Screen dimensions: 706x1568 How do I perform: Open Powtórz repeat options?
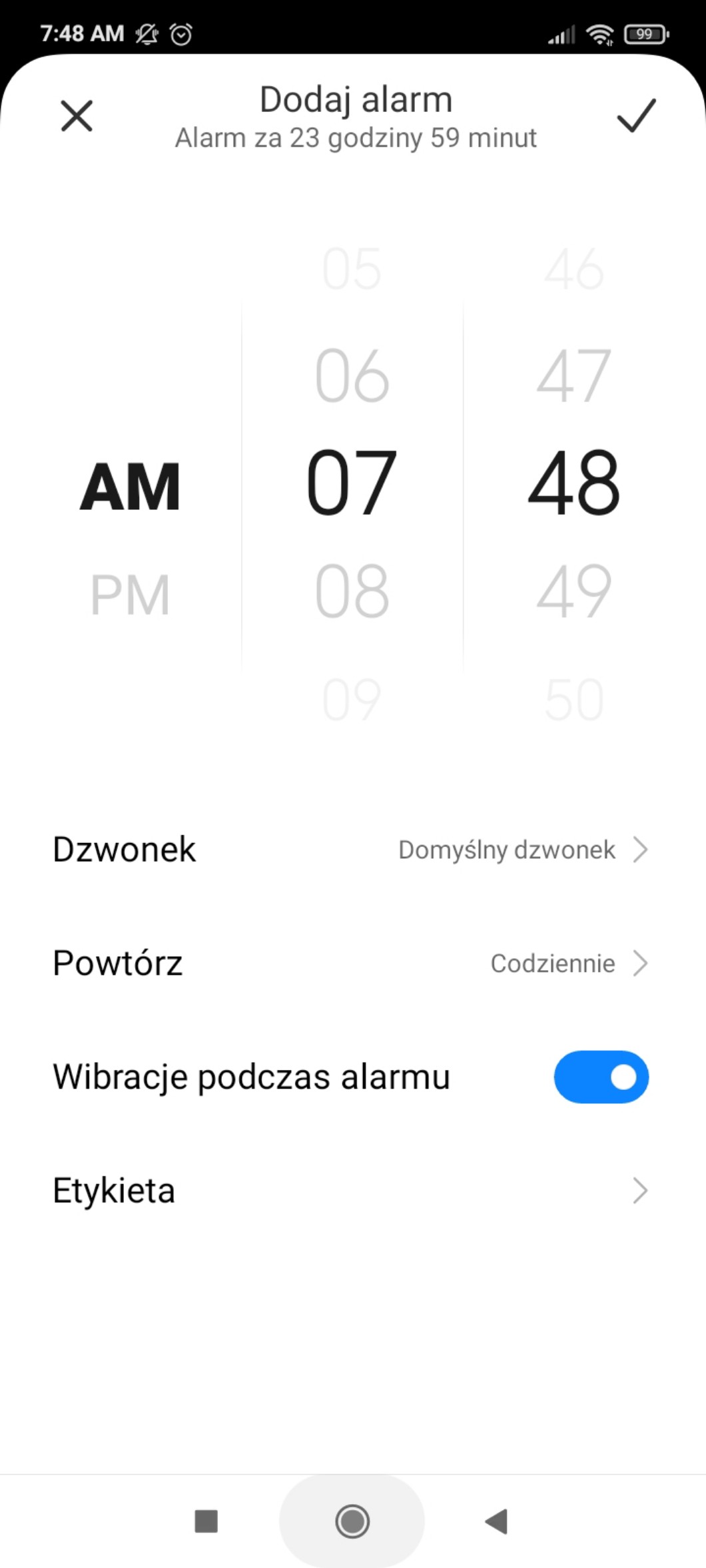coord(352,963)
